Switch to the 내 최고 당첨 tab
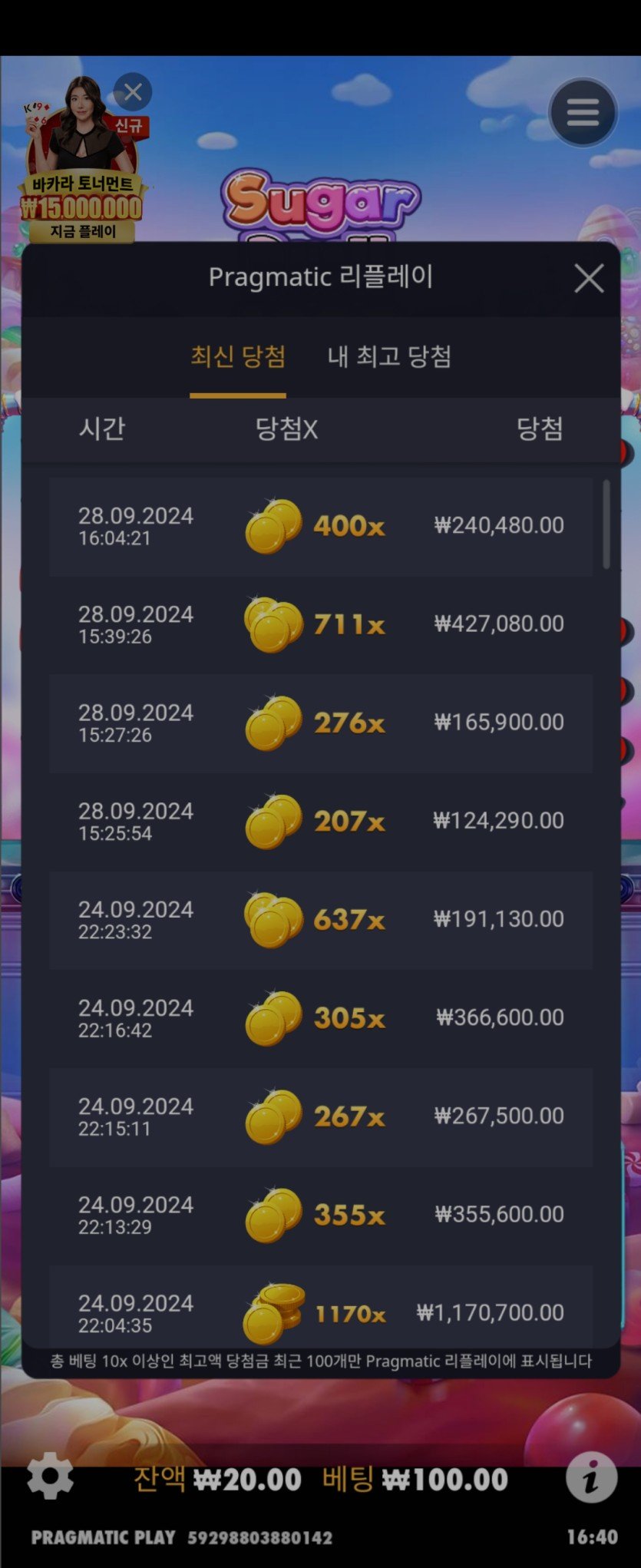This screenshot has width=641, height=1568. (389, 356)
